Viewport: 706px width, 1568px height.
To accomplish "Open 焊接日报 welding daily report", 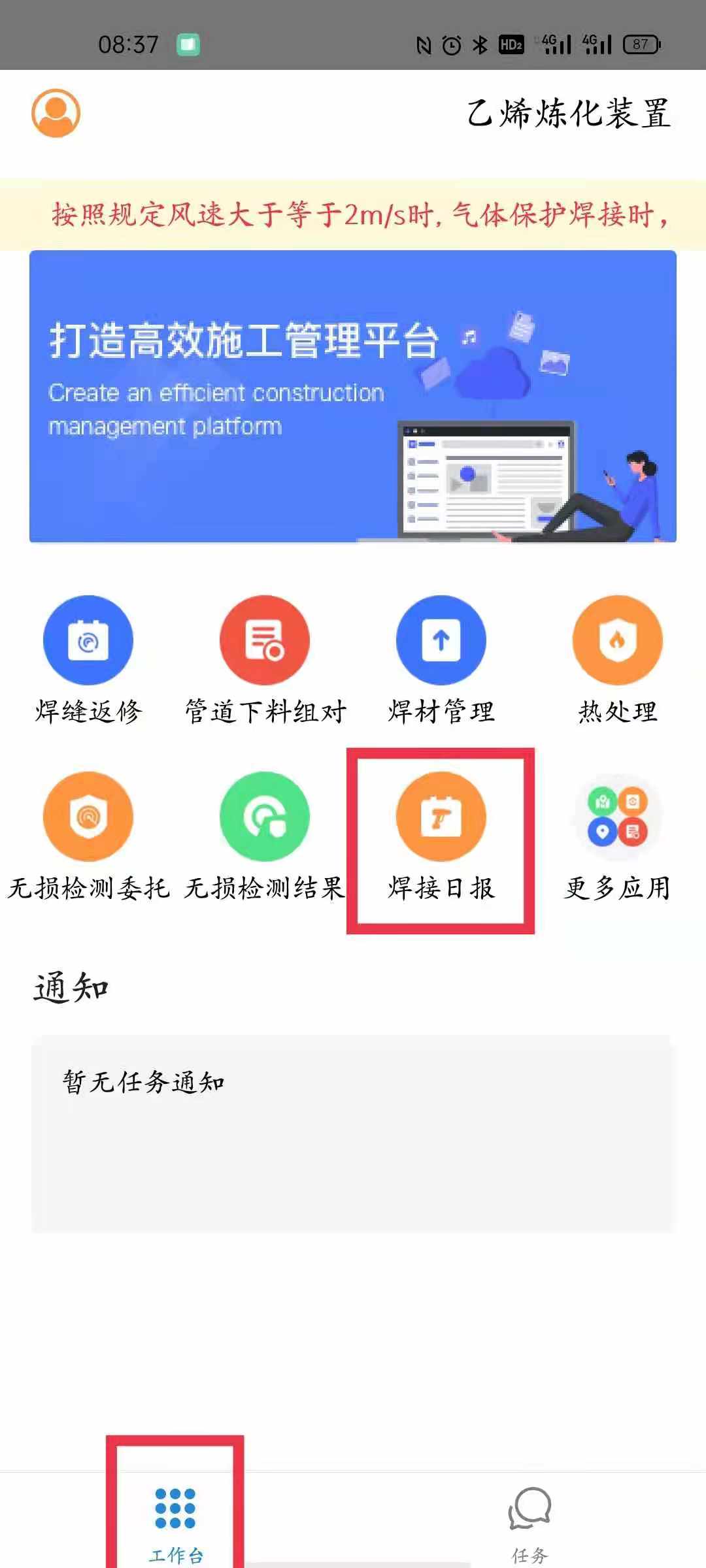I will 441,817.
